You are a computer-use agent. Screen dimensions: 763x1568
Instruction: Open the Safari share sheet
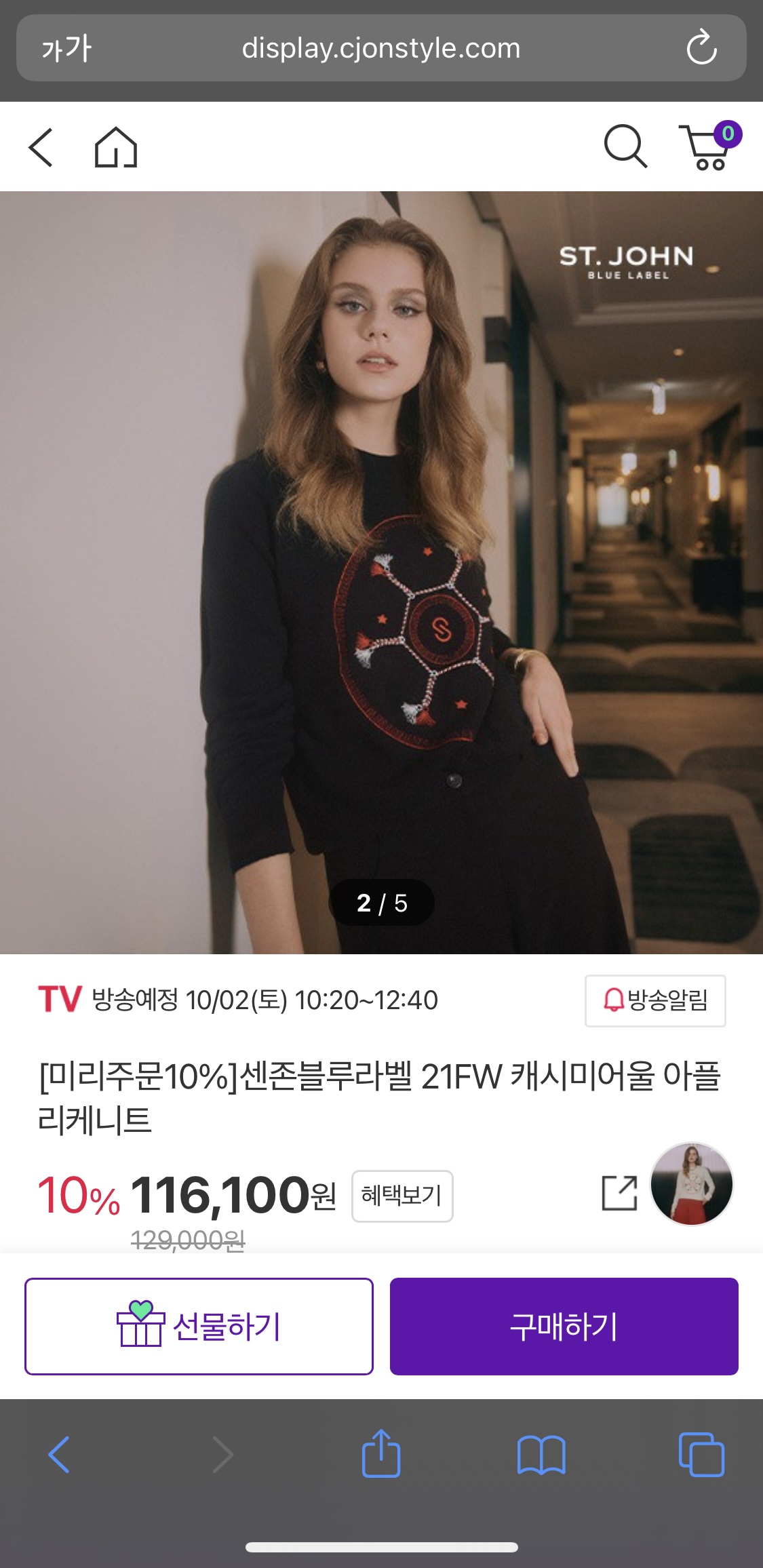pos(381,1453)
